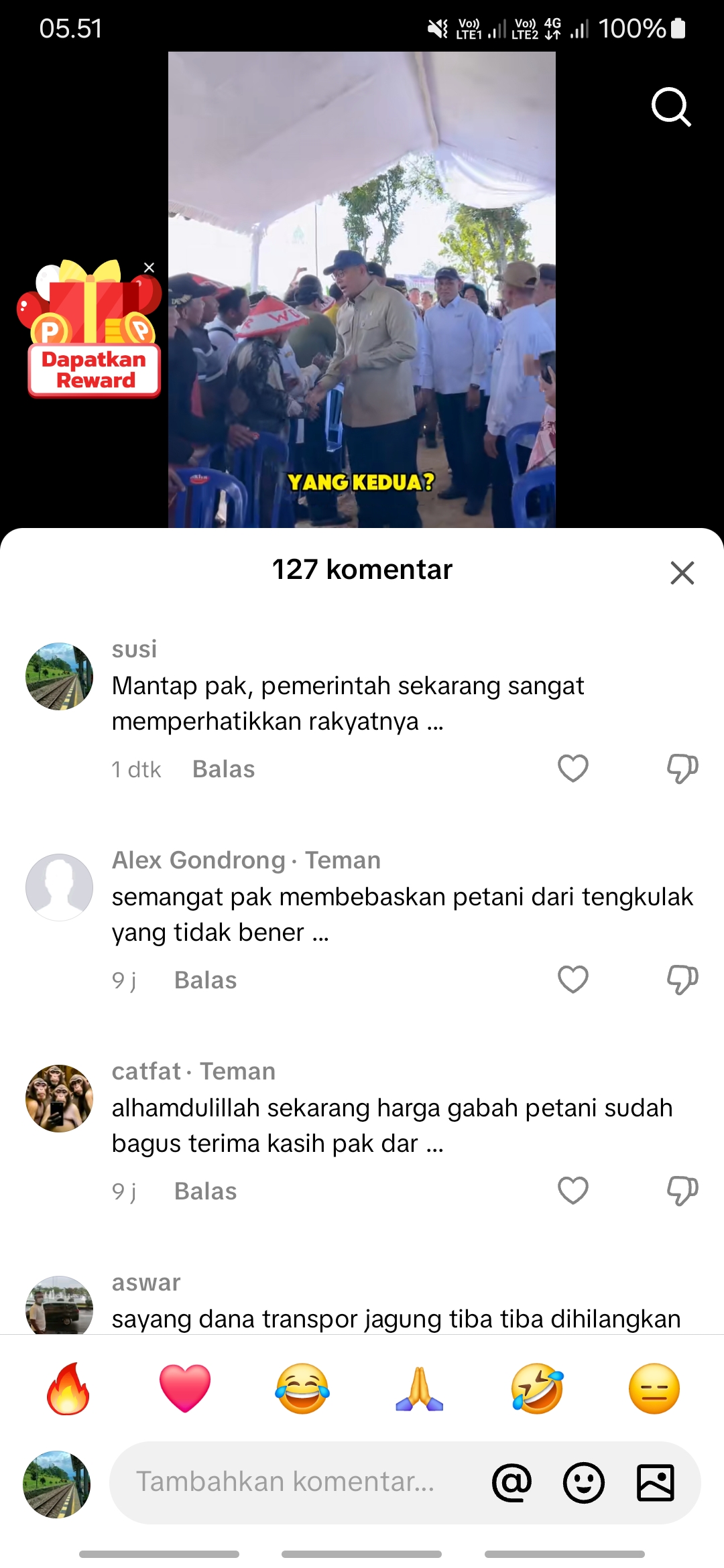Dismiss the Dapatkan Reward gift banner
The image size is (724, 1568).
click(149, 267)
